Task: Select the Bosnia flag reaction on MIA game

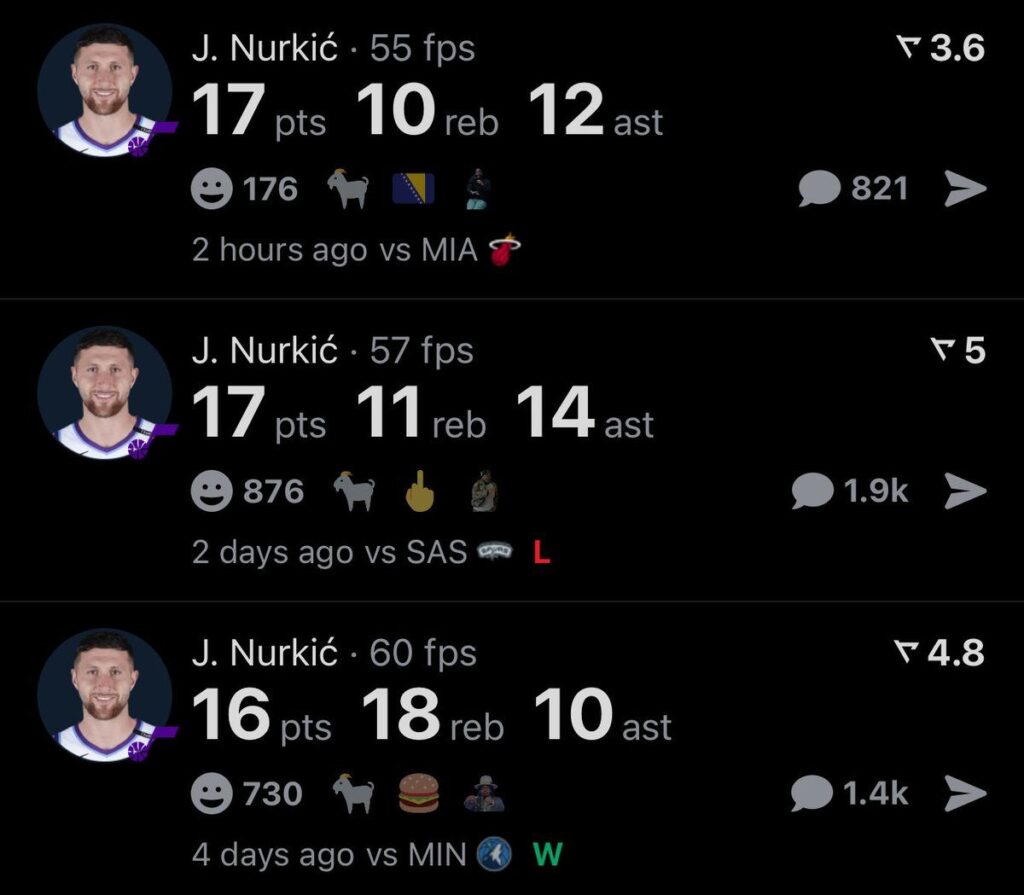Action: pos(412,189)
